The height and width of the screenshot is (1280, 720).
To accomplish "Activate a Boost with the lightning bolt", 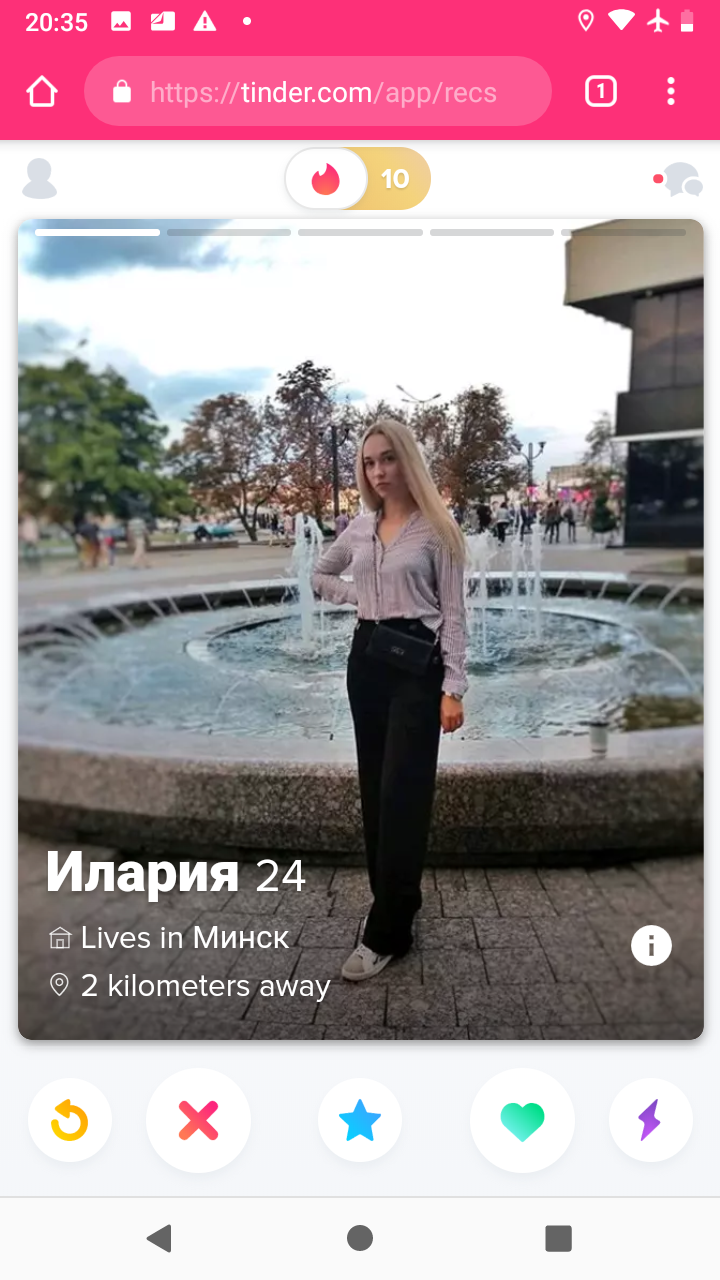I will (650, 1121).
